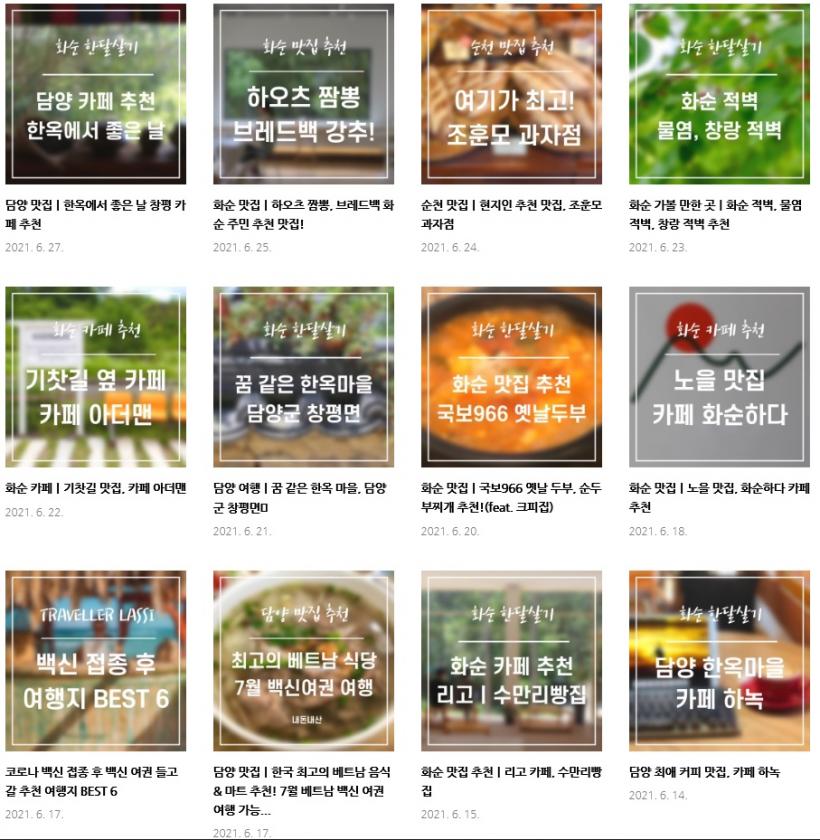820x840 pixels.
Task: Open the 기찻길 옆 카페 아더맨 post
Action: 95,377
